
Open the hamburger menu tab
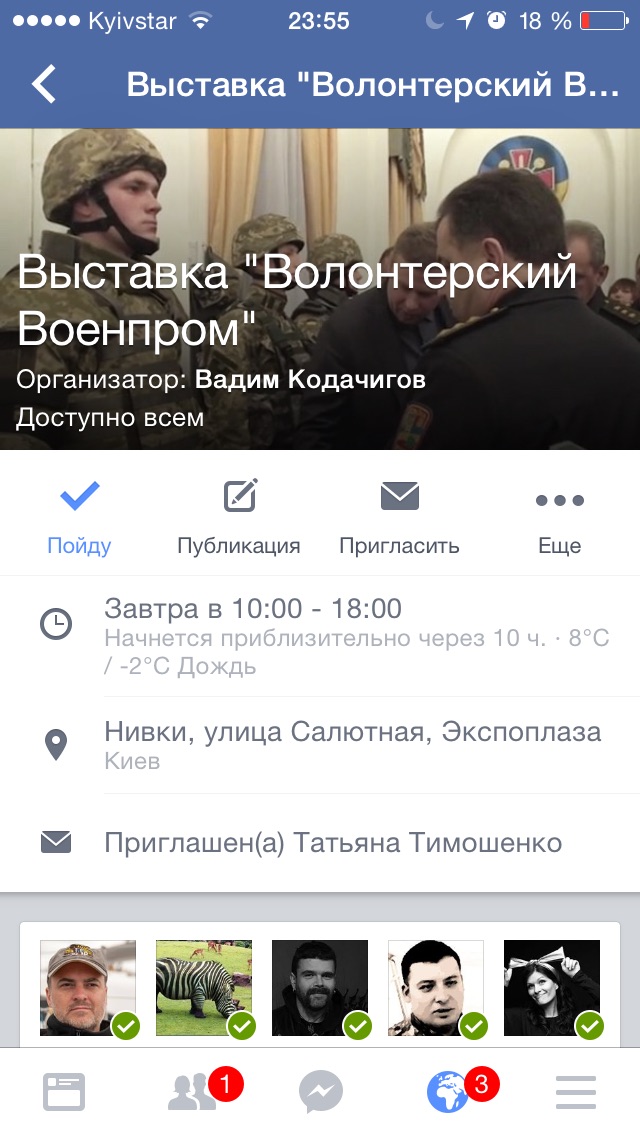tap(576, 1092)
